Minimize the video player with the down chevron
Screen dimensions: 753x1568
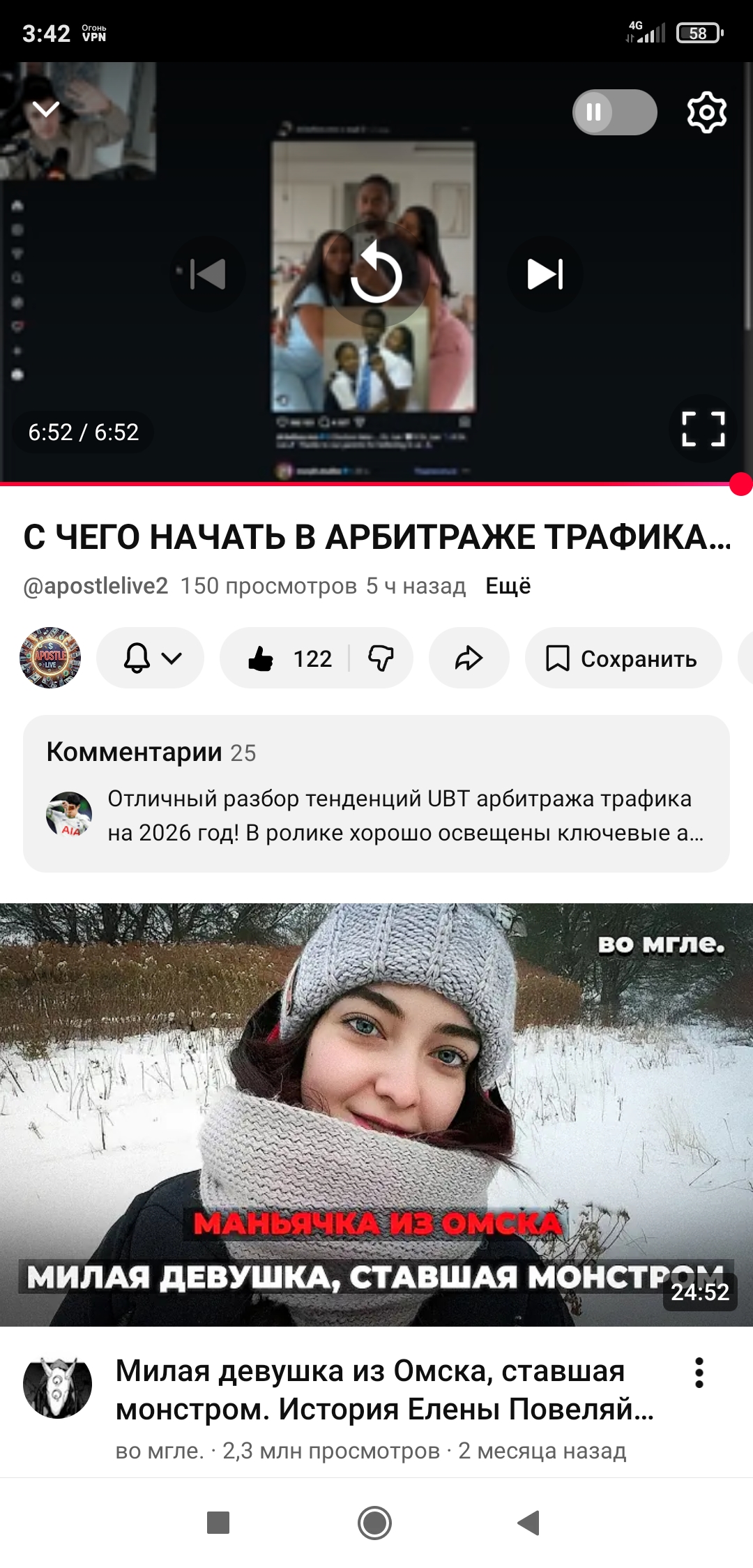point(46,110)
